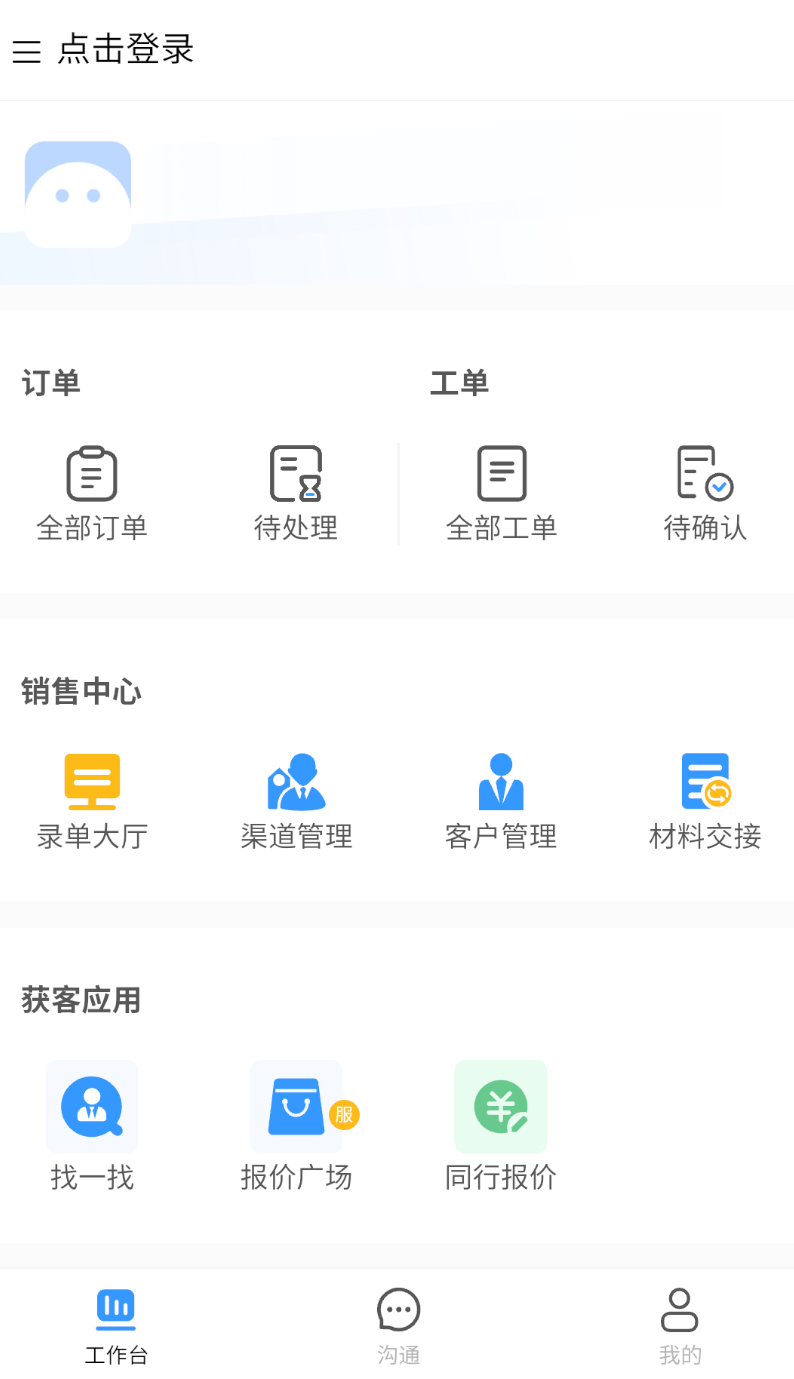The height and width of the screenshot is (1379, 794).
Task: View 待处理 pending orders
Action: (296, 494)
